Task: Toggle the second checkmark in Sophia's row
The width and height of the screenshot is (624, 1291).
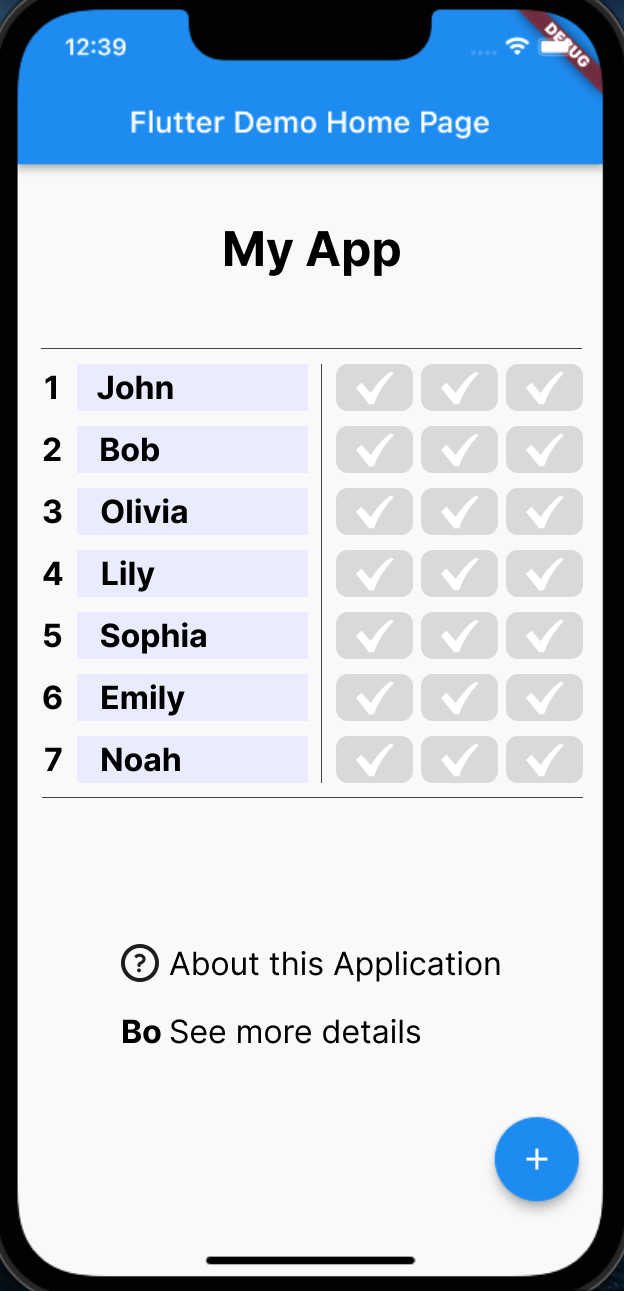Action: [459, 636]
